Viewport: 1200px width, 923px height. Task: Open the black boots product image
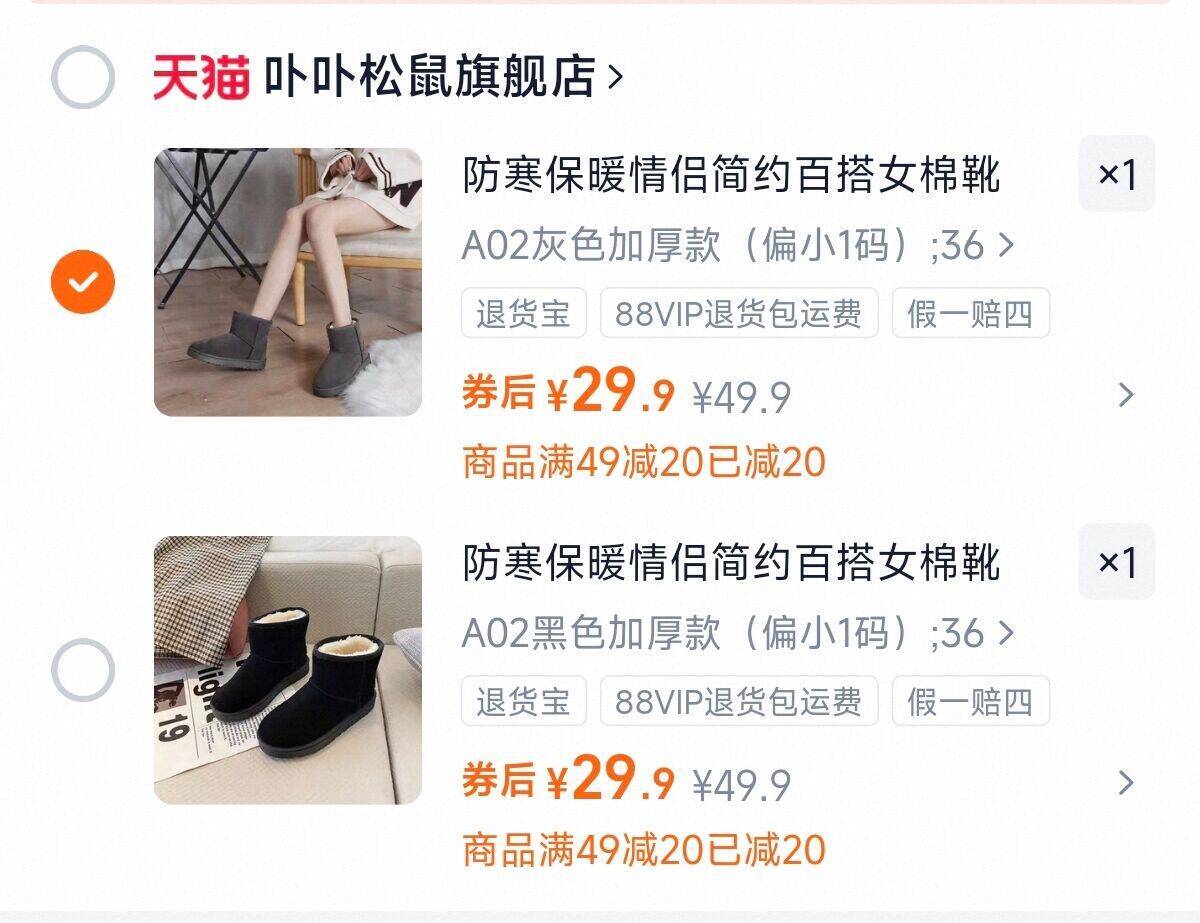click(x=288, y=670)
